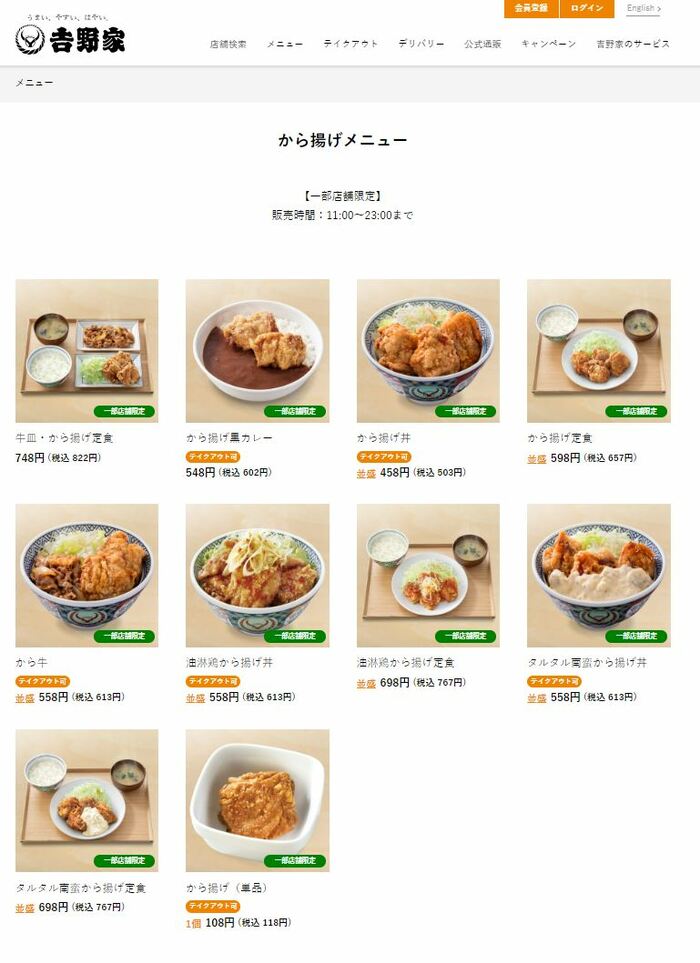
Task: Tap the ログイン button
Action: 587,8
